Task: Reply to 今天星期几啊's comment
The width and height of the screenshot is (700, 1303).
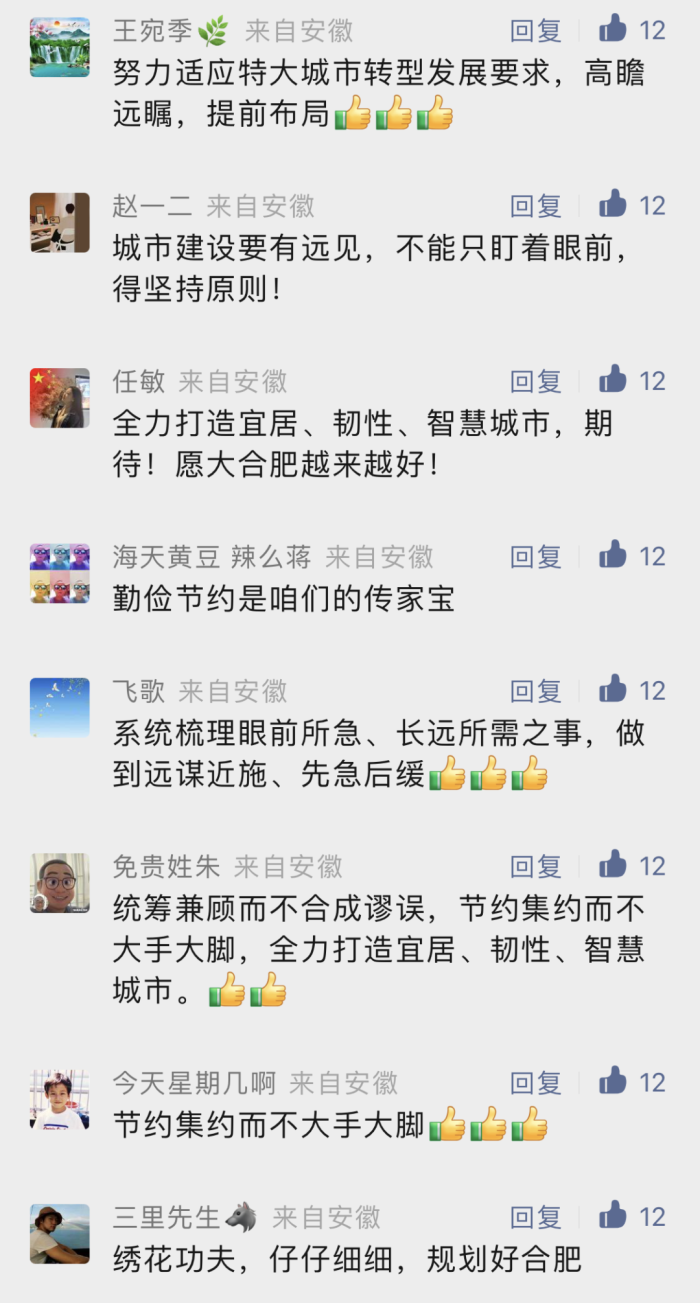Action: 536,1082
